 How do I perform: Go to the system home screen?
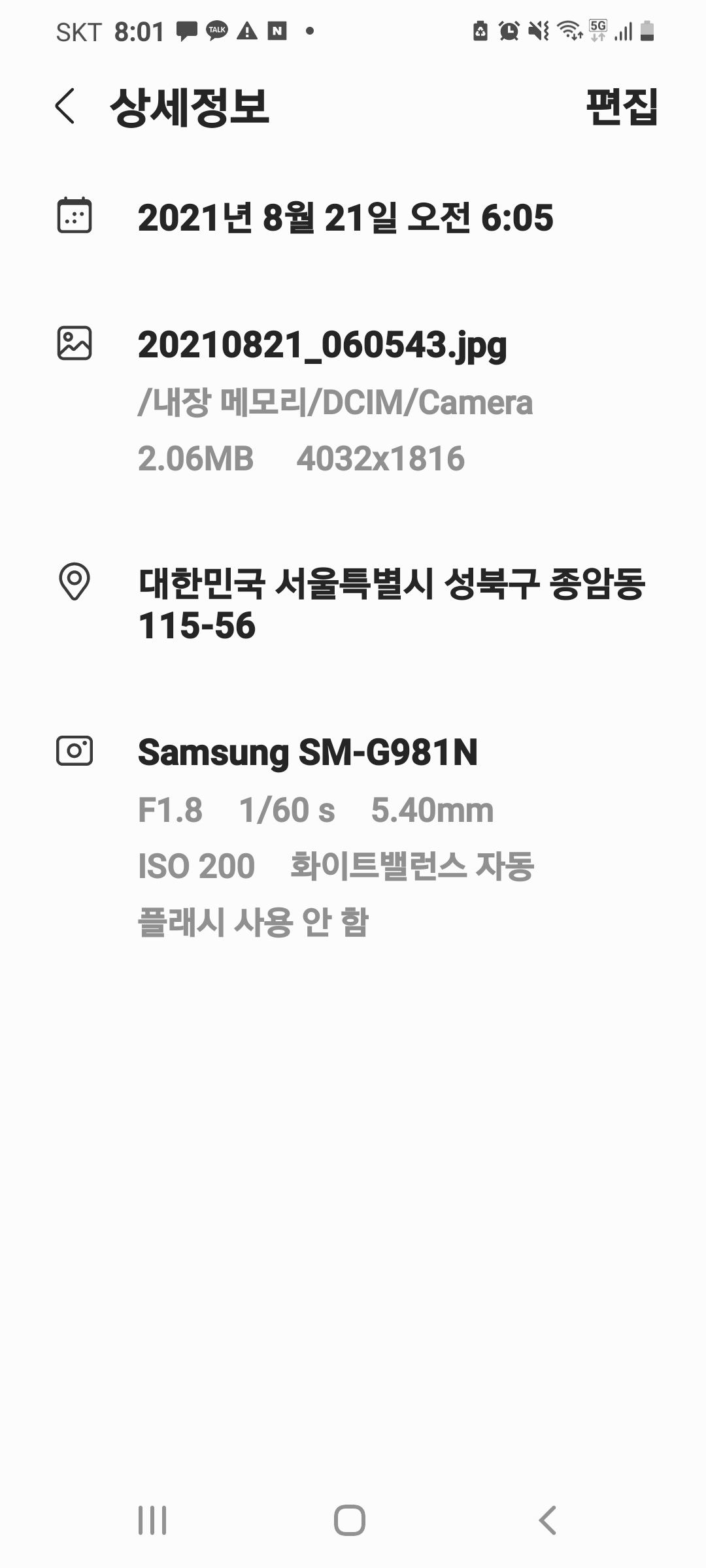point(350,1520)
